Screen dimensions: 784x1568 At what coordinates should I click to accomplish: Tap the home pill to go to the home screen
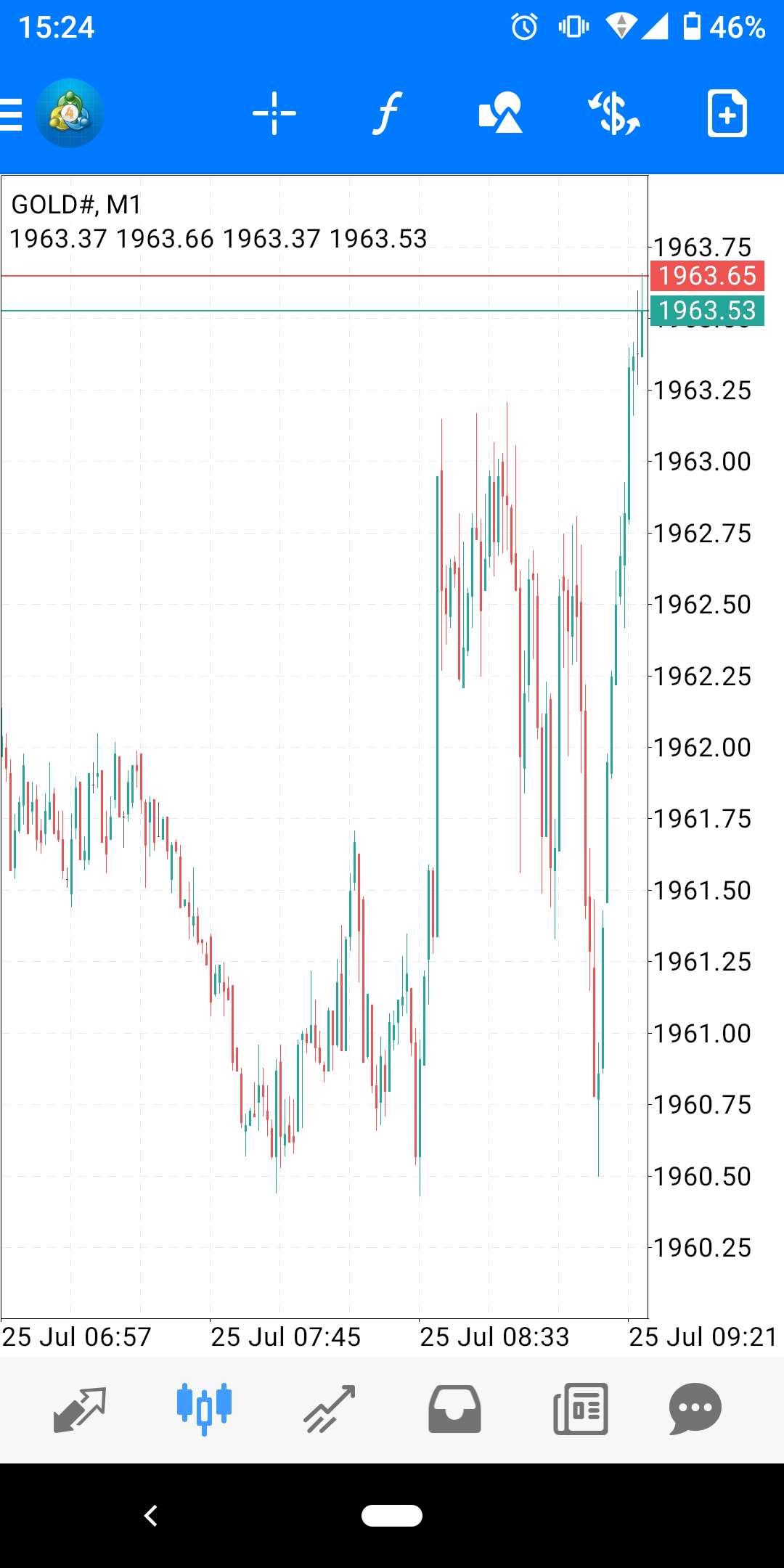click(x=392, y=1516)
